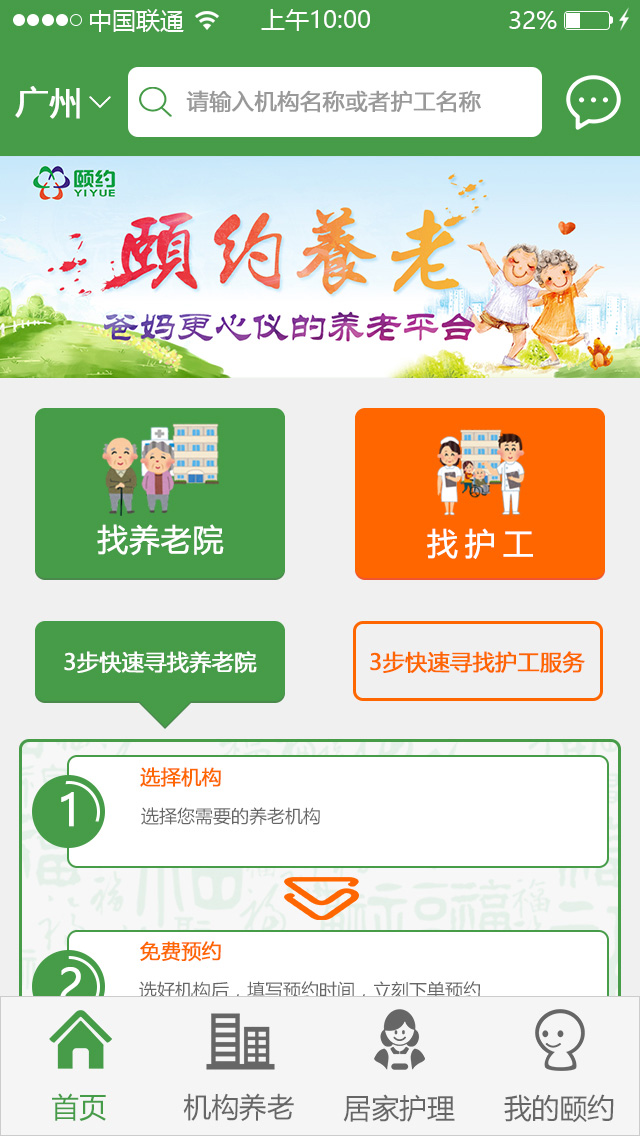This screenshot has height=1136, width=640.
Task: Show 3步快速寻找养老院 steps
Action: coord(160,662)
